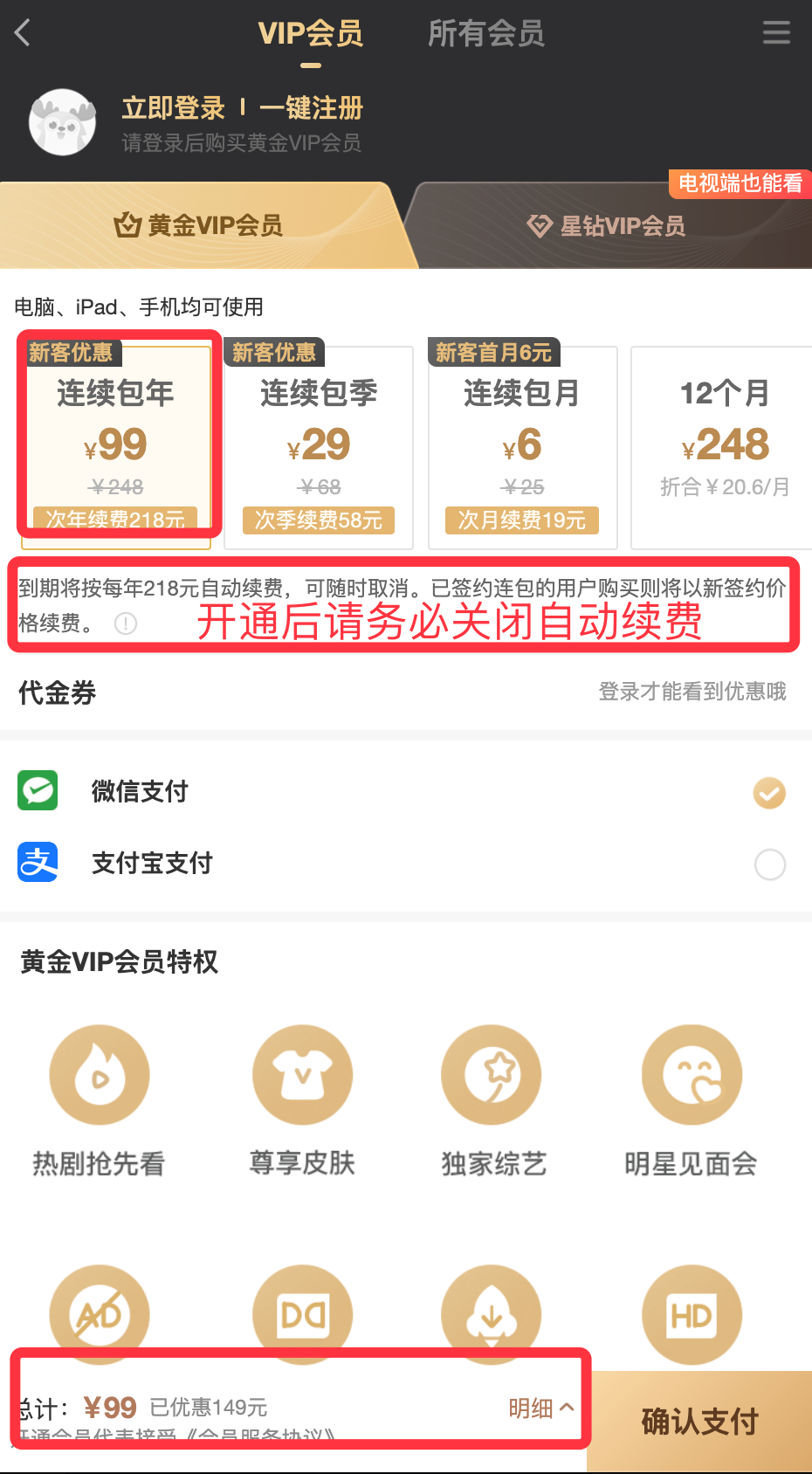Expand the 明细 price breakdown
This screenshot has height=1474, width=812.
pyautogui.click(x=540, y=1408)
